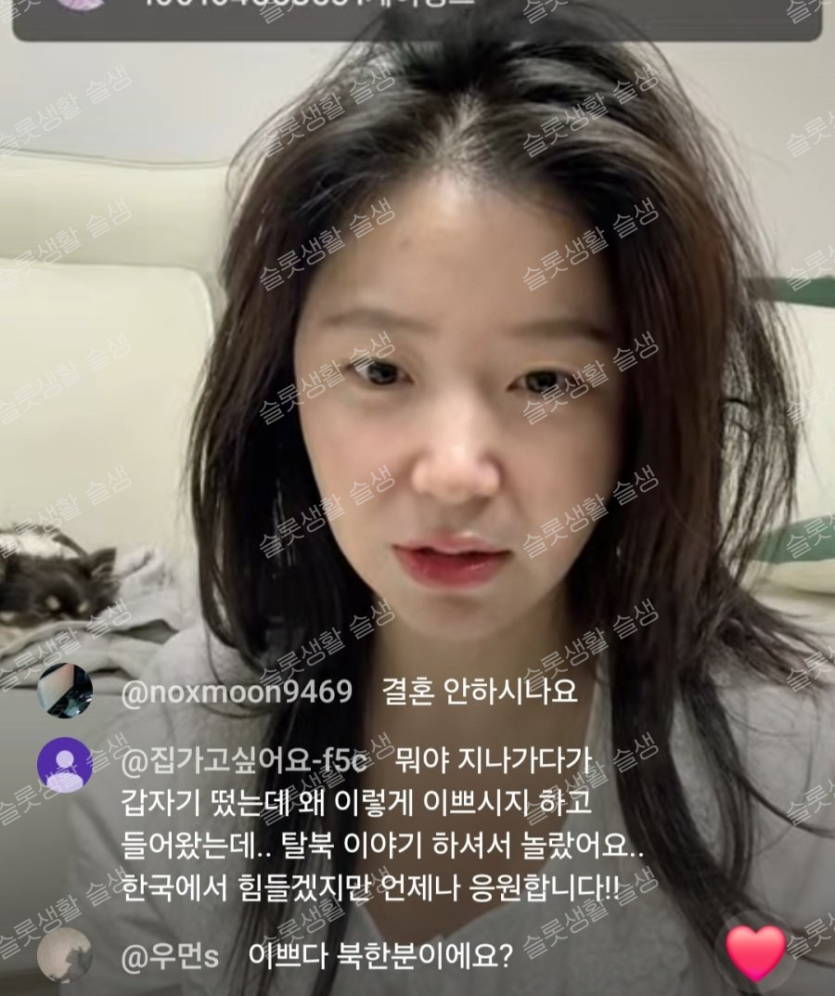Send a heart reaction to the live stream
The height and width of the screenshot is (996, 835).
(x=756, y=952)
